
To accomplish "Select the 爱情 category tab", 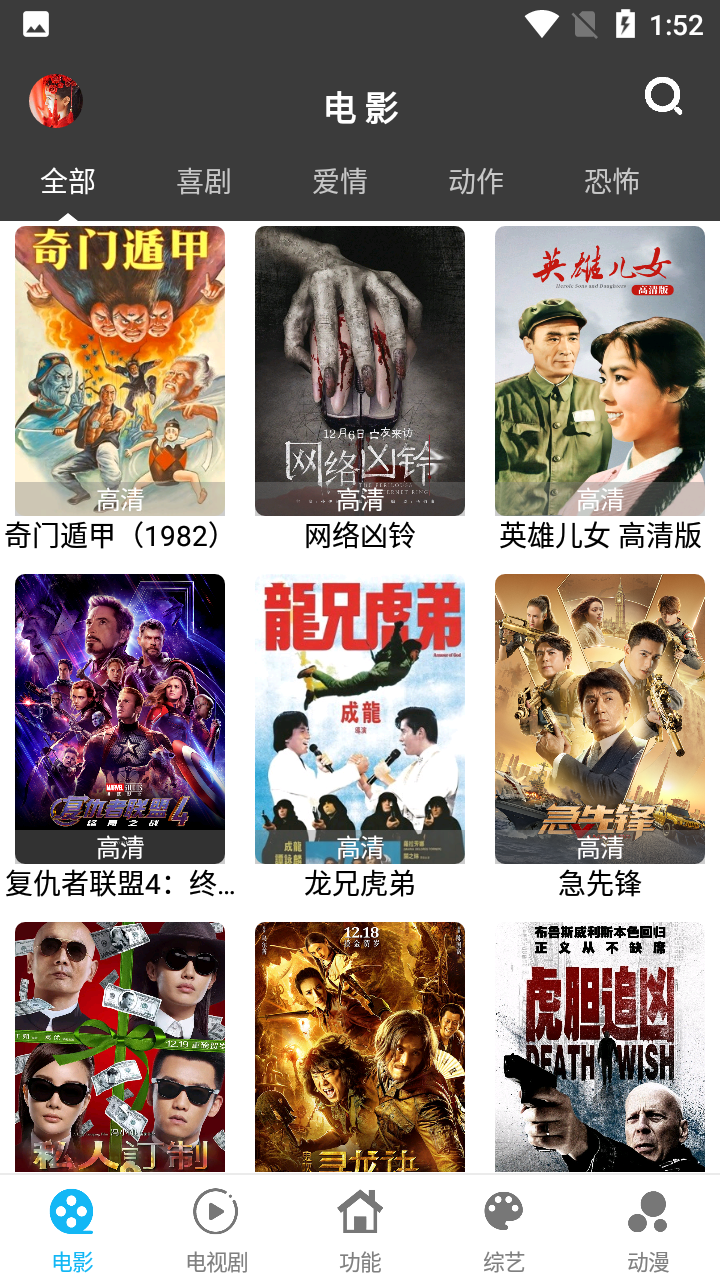I will pyautogui.click(x=340, y=182).
